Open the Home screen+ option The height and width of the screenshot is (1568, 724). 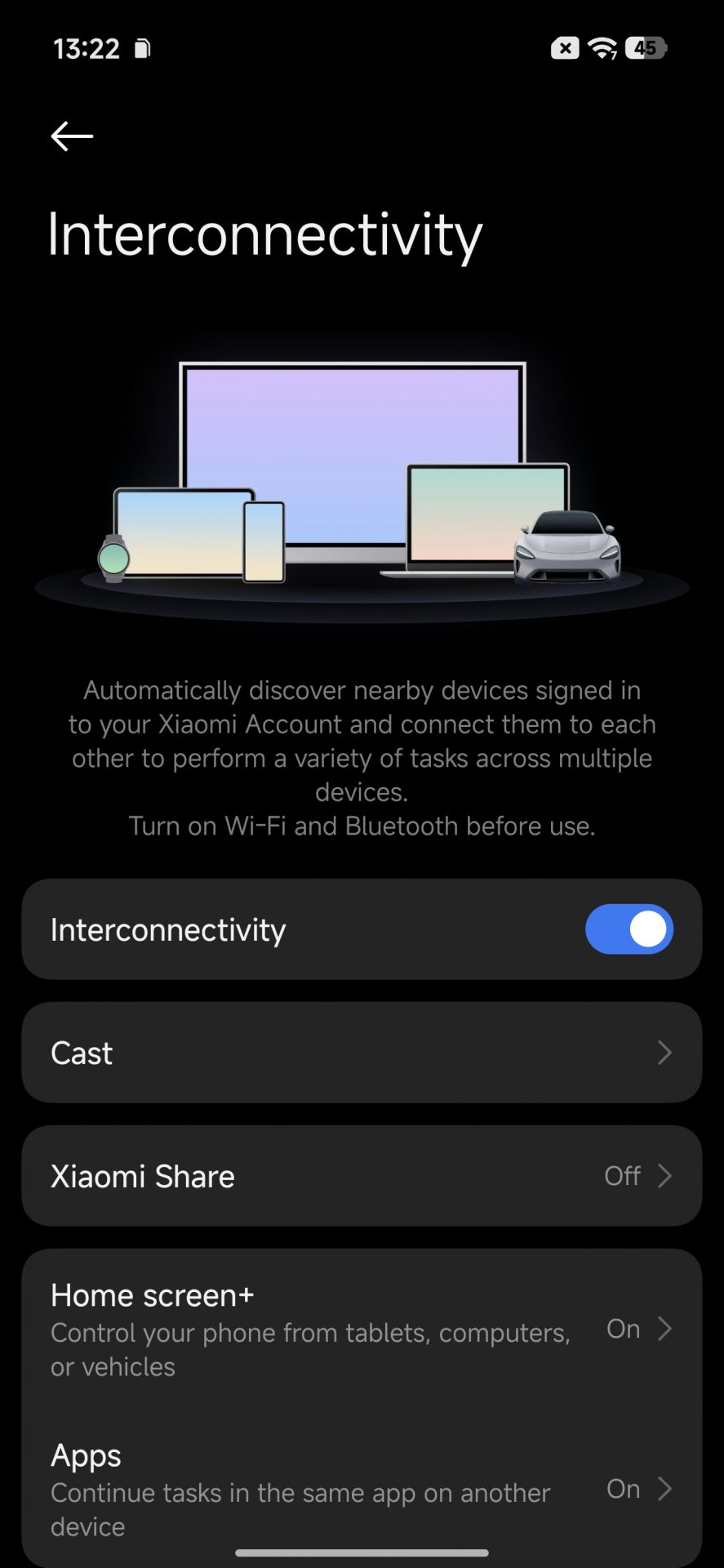pyautogui.click(x=362, y=1329)
